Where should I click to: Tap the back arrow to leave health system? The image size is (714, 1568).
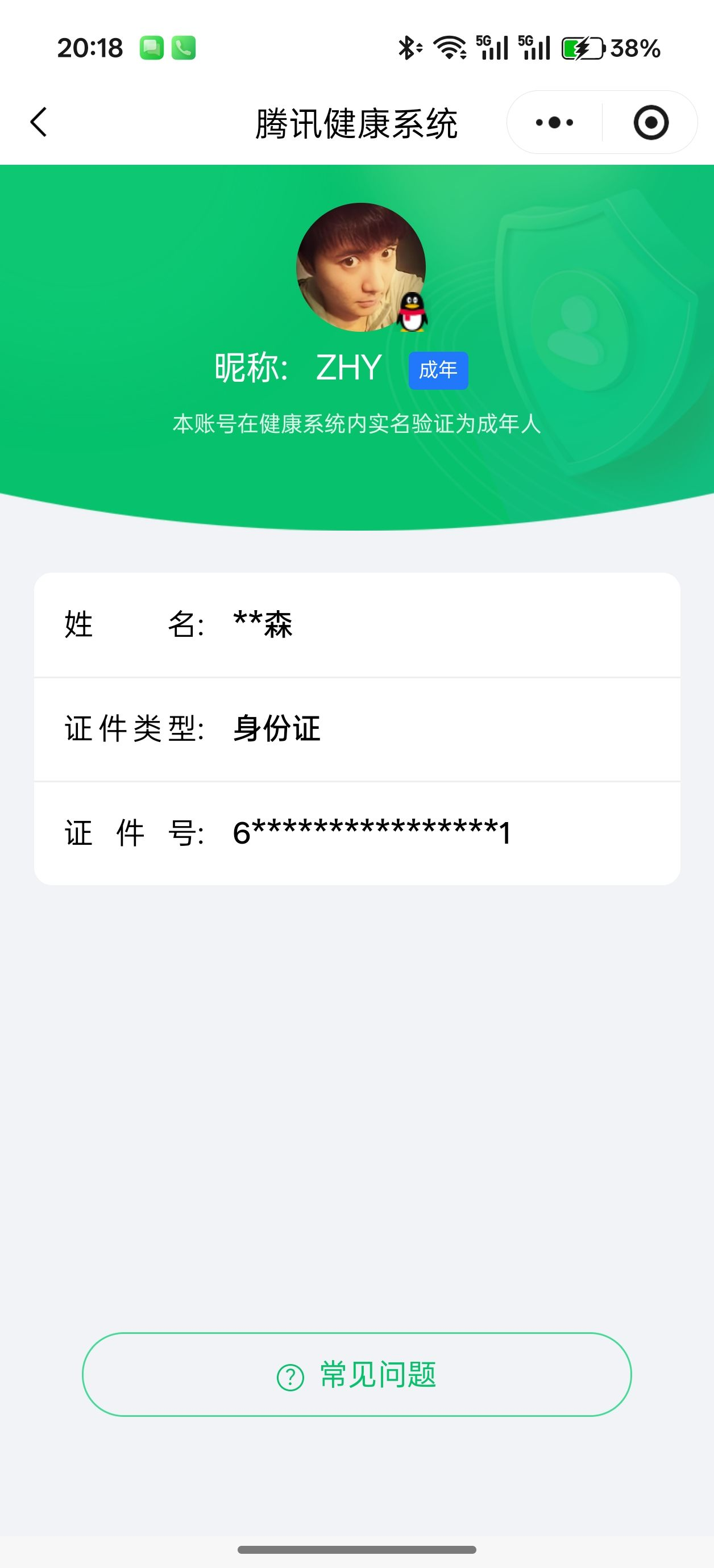point(38,122)
